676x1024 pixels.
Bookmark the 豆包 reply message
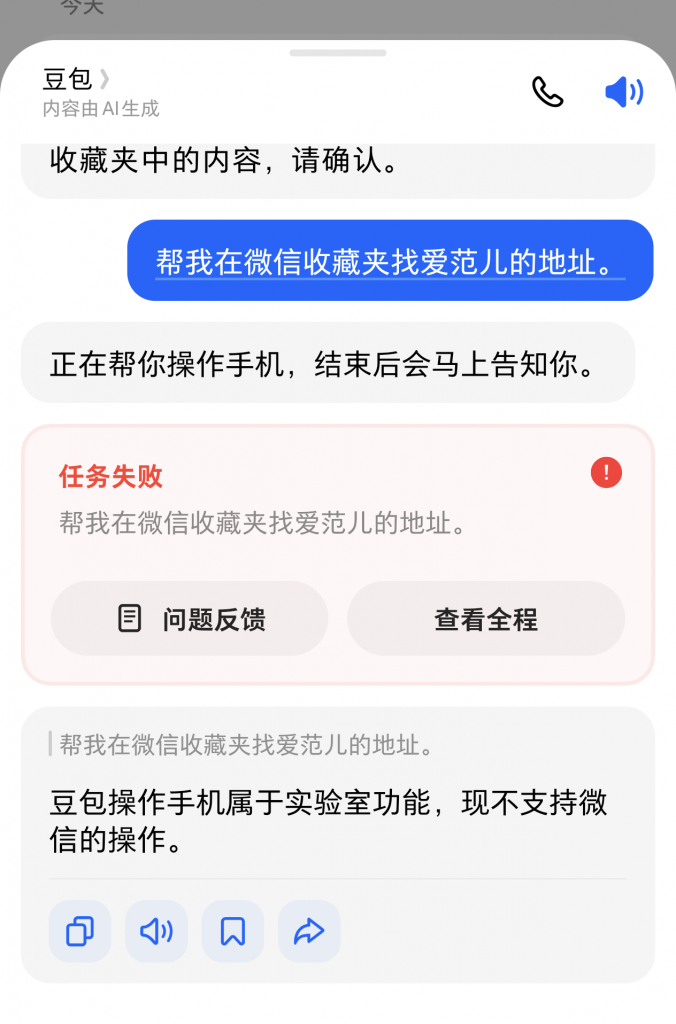tap(233, 931)
